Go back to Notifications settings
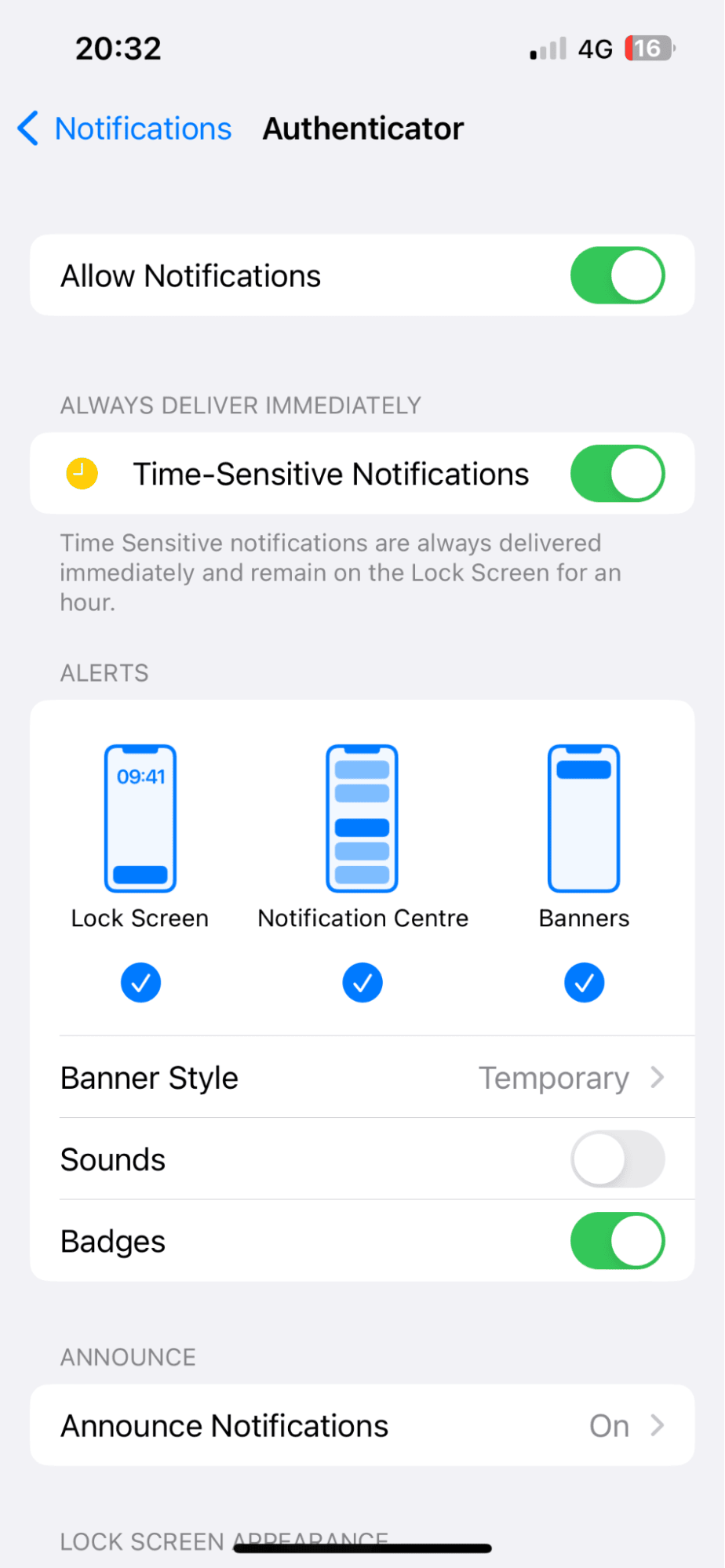 [126, 129]
